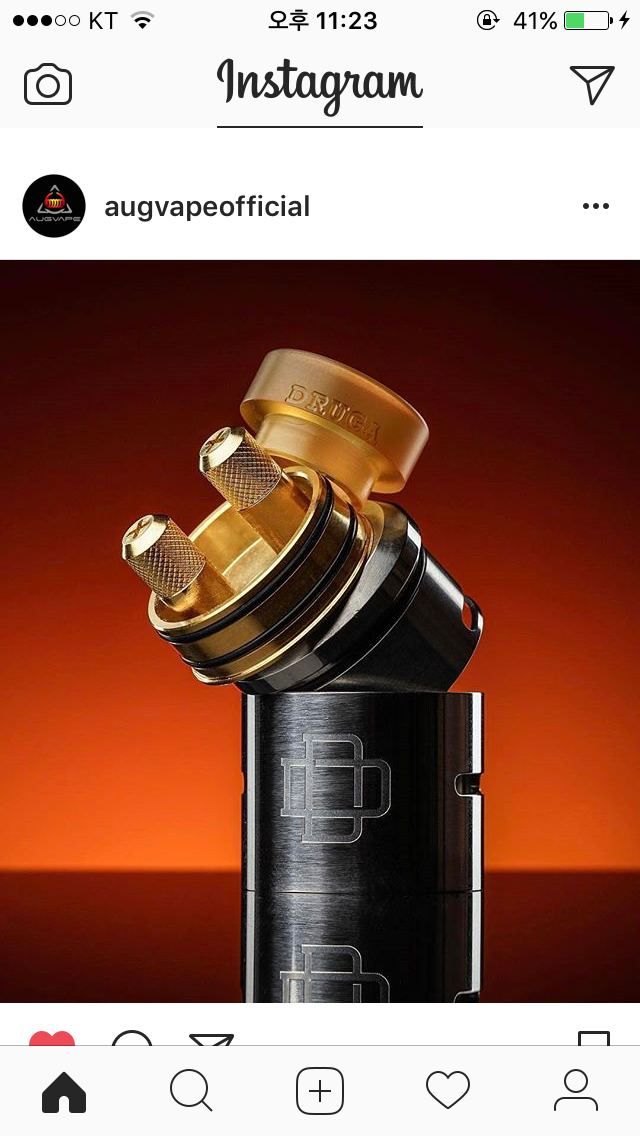The width and height of the screenshot is (640, 1136).
Task: Open direct messages paper plane icon
Action: (591, 84)
